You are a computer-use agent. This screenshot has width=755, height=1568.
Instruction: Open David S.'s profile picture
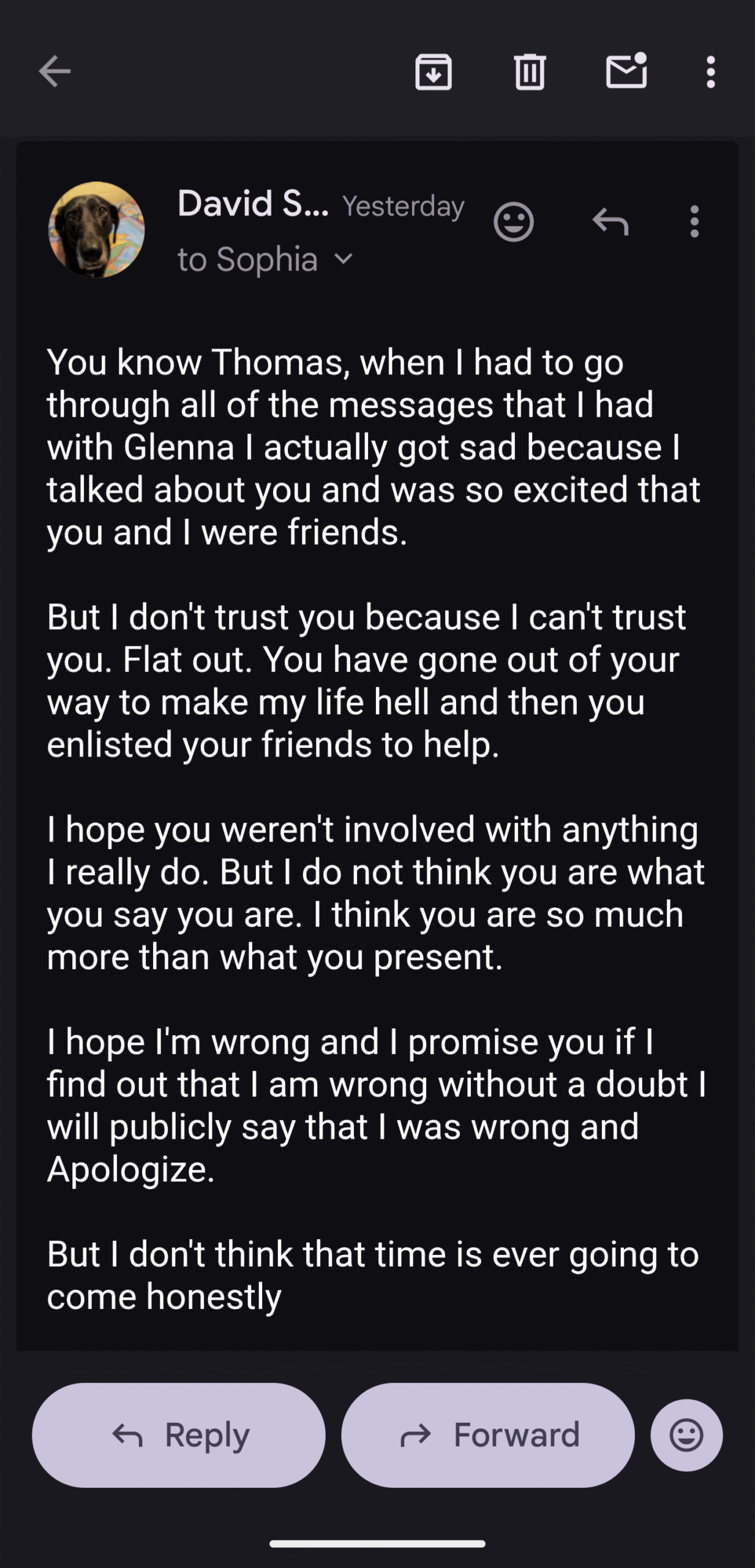point(96,230)
